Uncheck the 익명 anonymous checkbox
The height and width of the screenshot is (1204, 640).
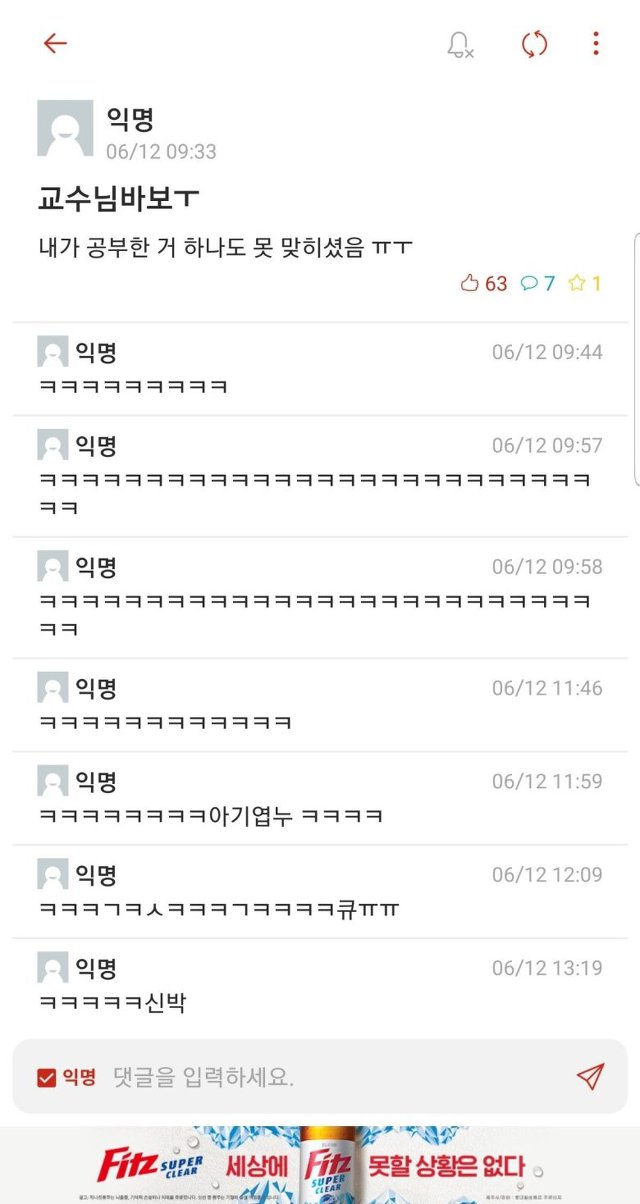pyautogui.click(x=46, y=1077)
